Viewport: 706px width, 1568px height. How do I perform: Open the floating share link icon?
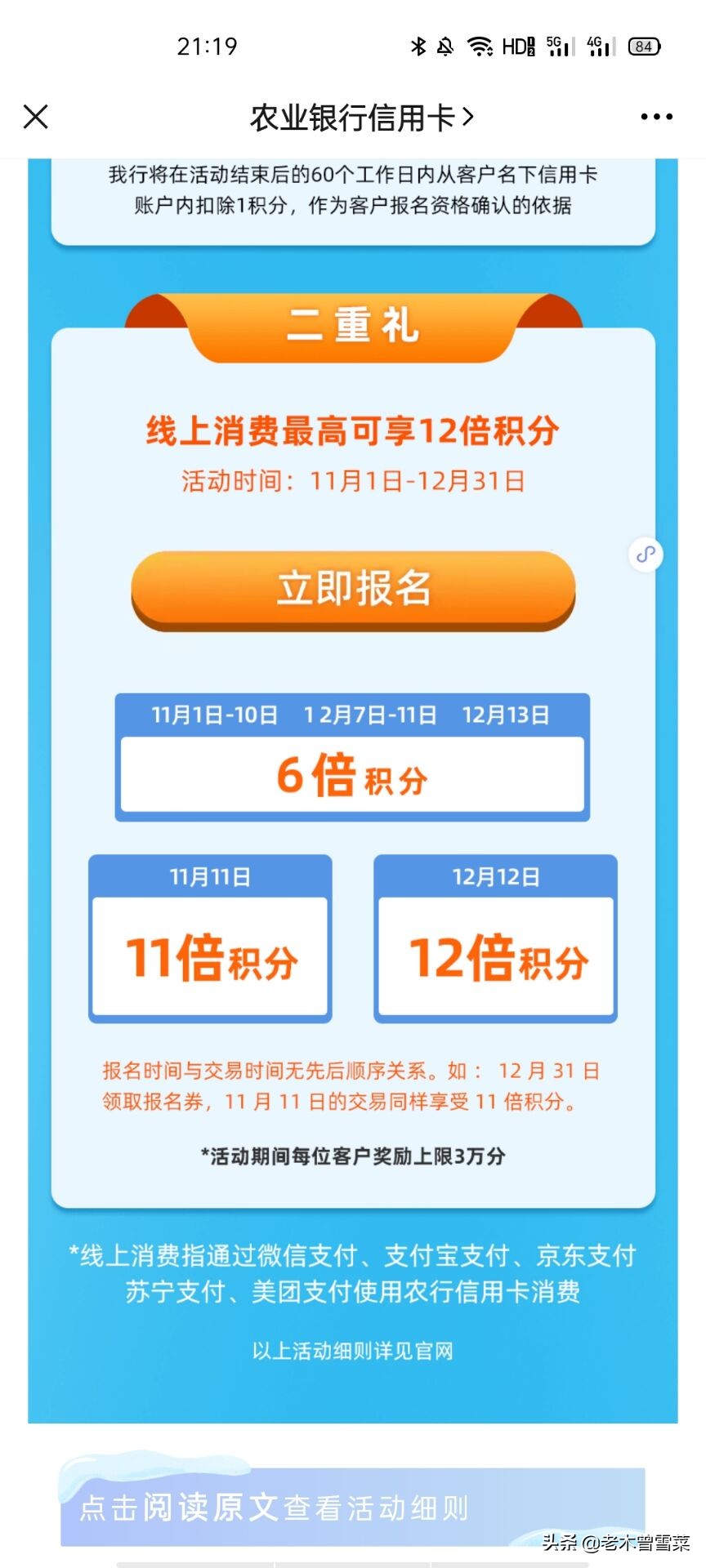click(646, 555)
